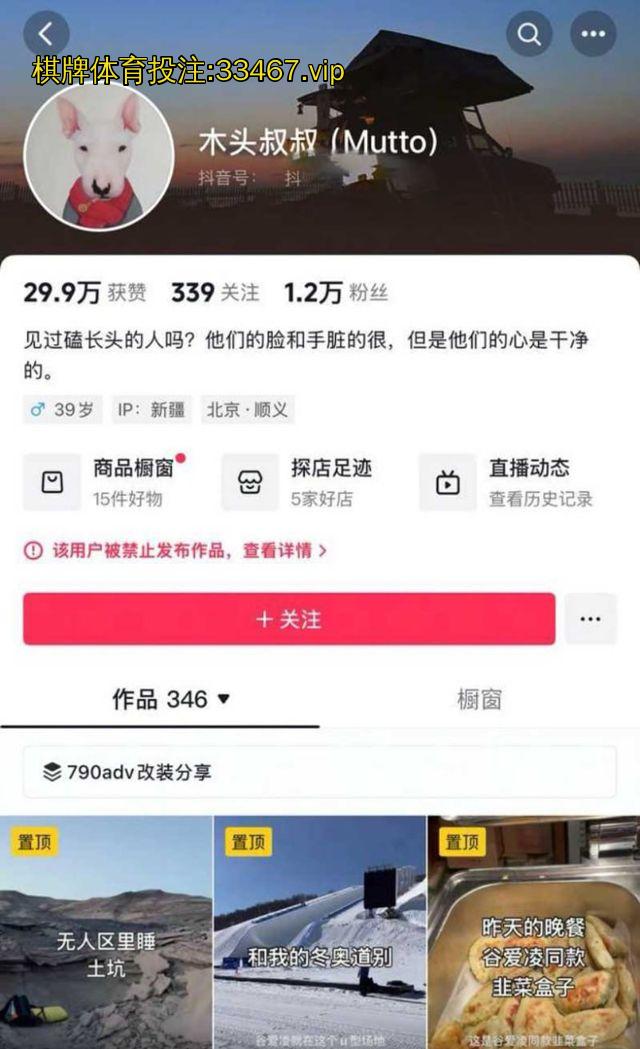Screen dimensions: 640x1049
Task: Open more options beside the follow button
Action: pos(590,619)
